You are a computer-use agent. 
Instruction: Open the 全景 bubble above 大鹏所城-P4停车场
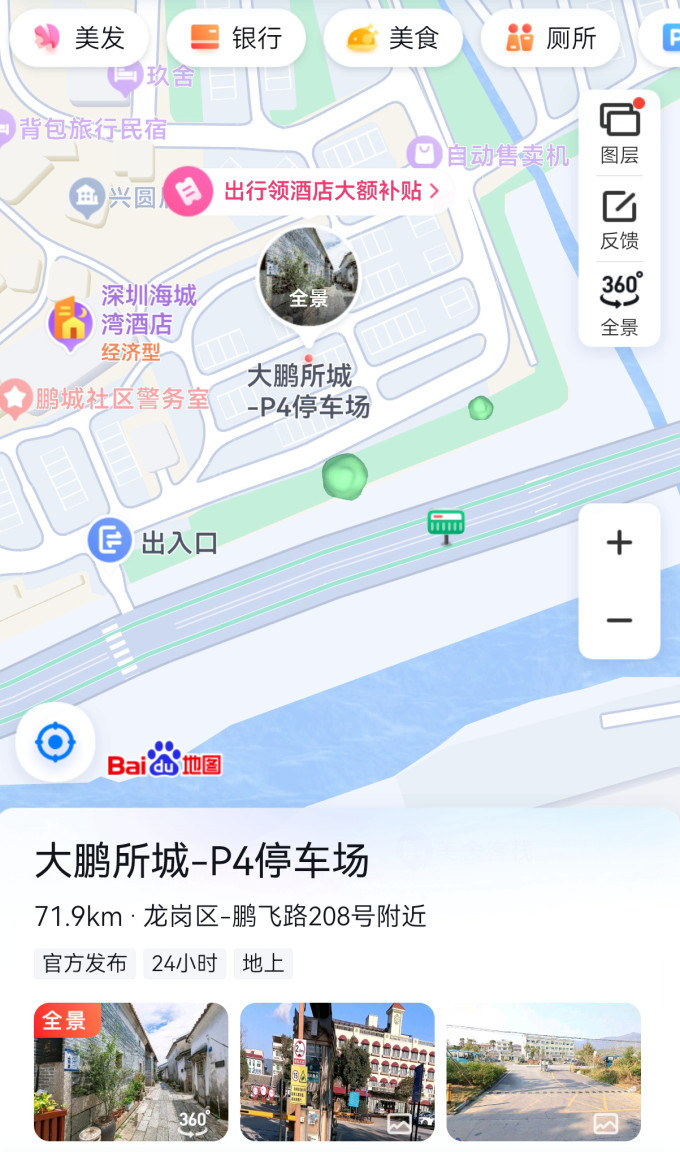pyautogui.click(x=308, y=277)
